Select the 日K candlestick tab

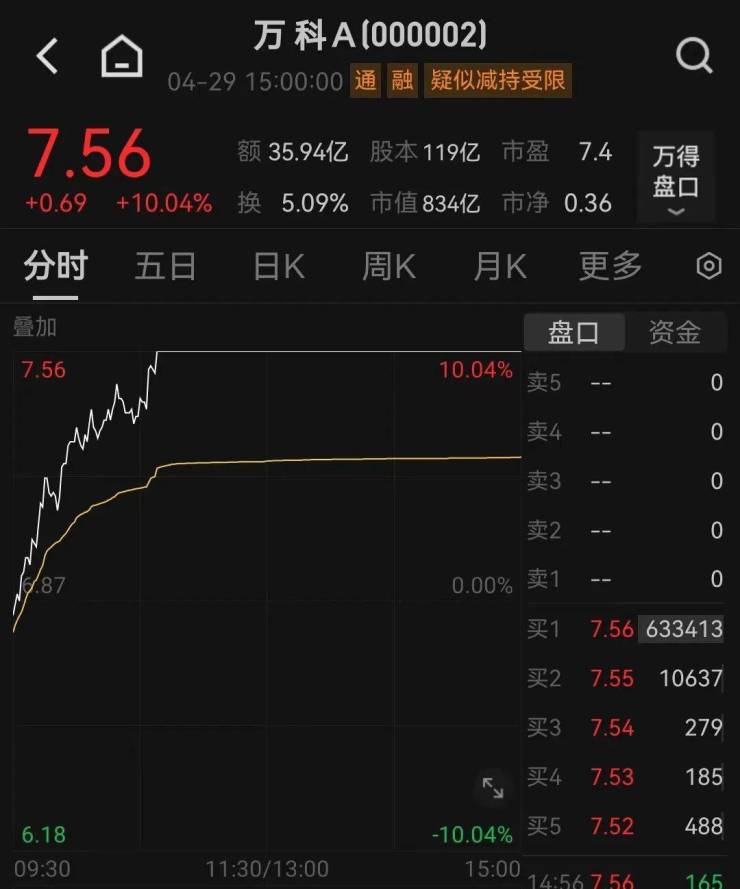[278, 266]
